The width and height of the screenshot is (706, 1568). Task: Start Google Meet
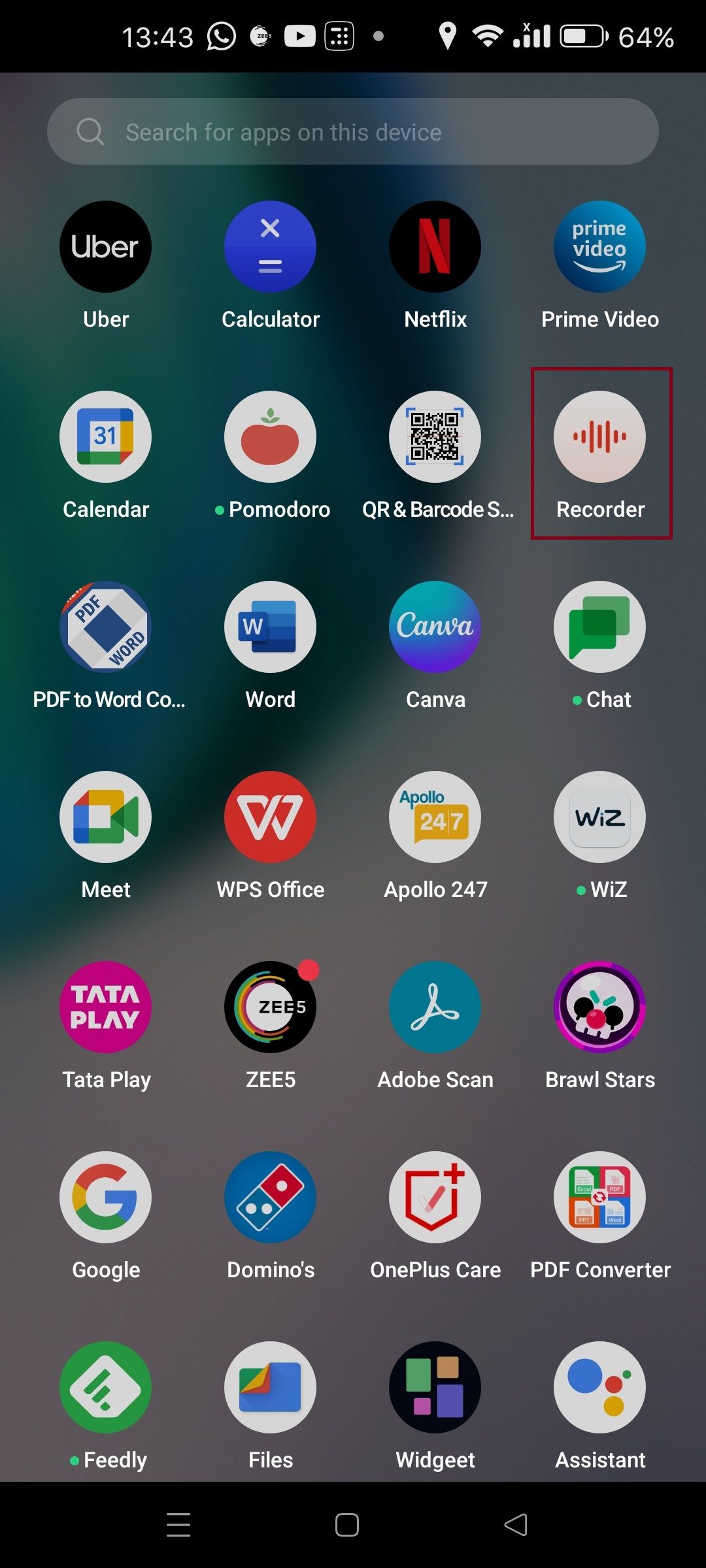(x=105, y=817)
